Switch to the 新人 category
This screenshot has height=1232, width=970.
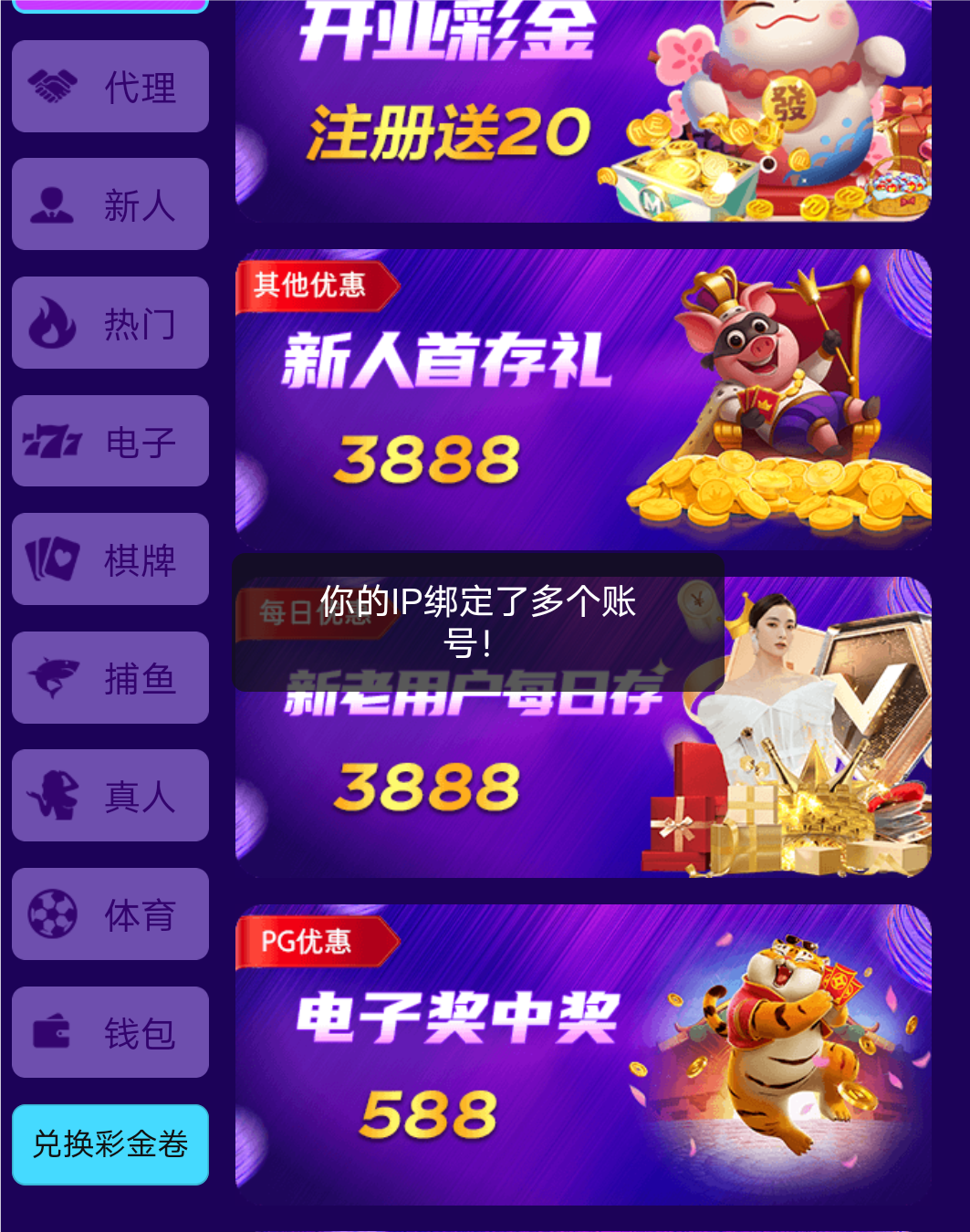[110, 204]
